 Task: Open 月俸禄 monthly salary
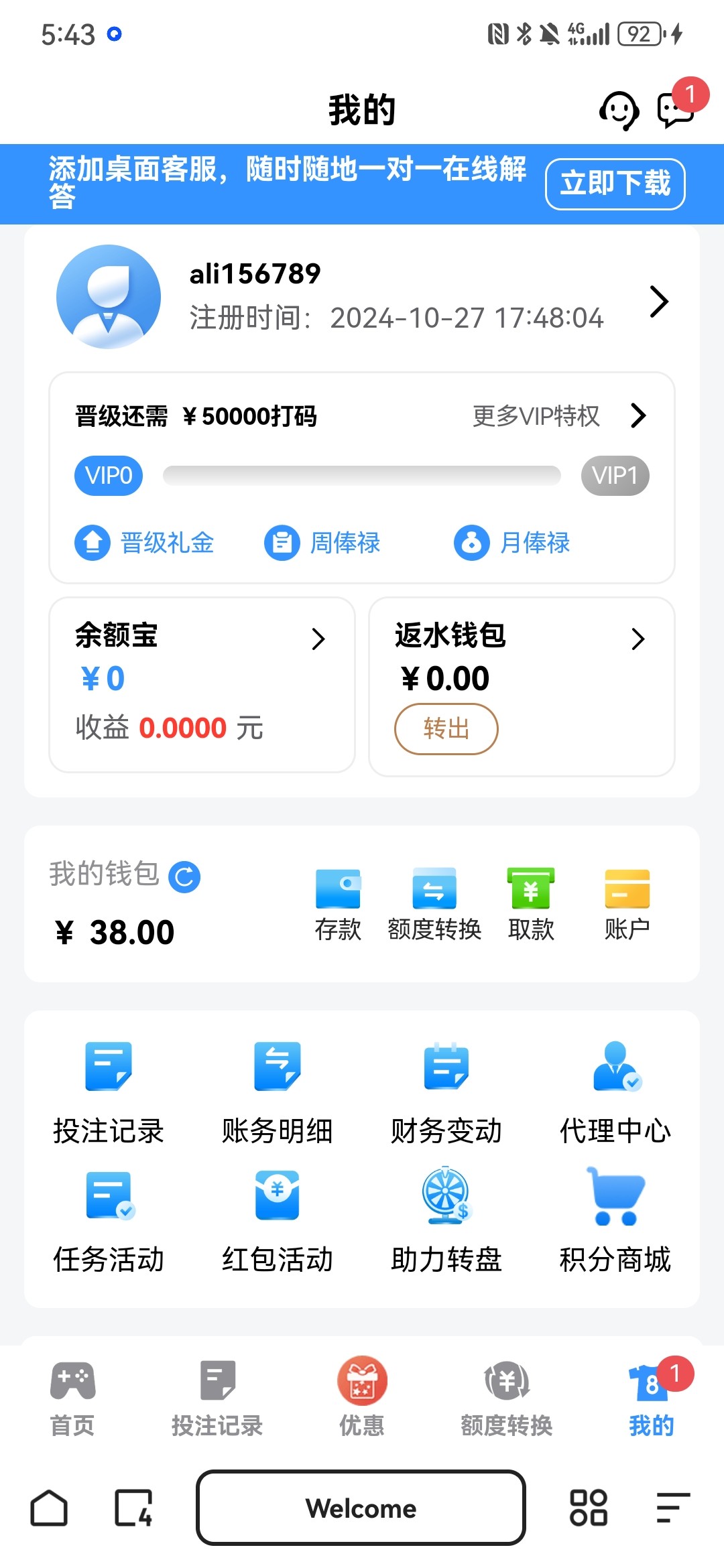tap(512, 542)
